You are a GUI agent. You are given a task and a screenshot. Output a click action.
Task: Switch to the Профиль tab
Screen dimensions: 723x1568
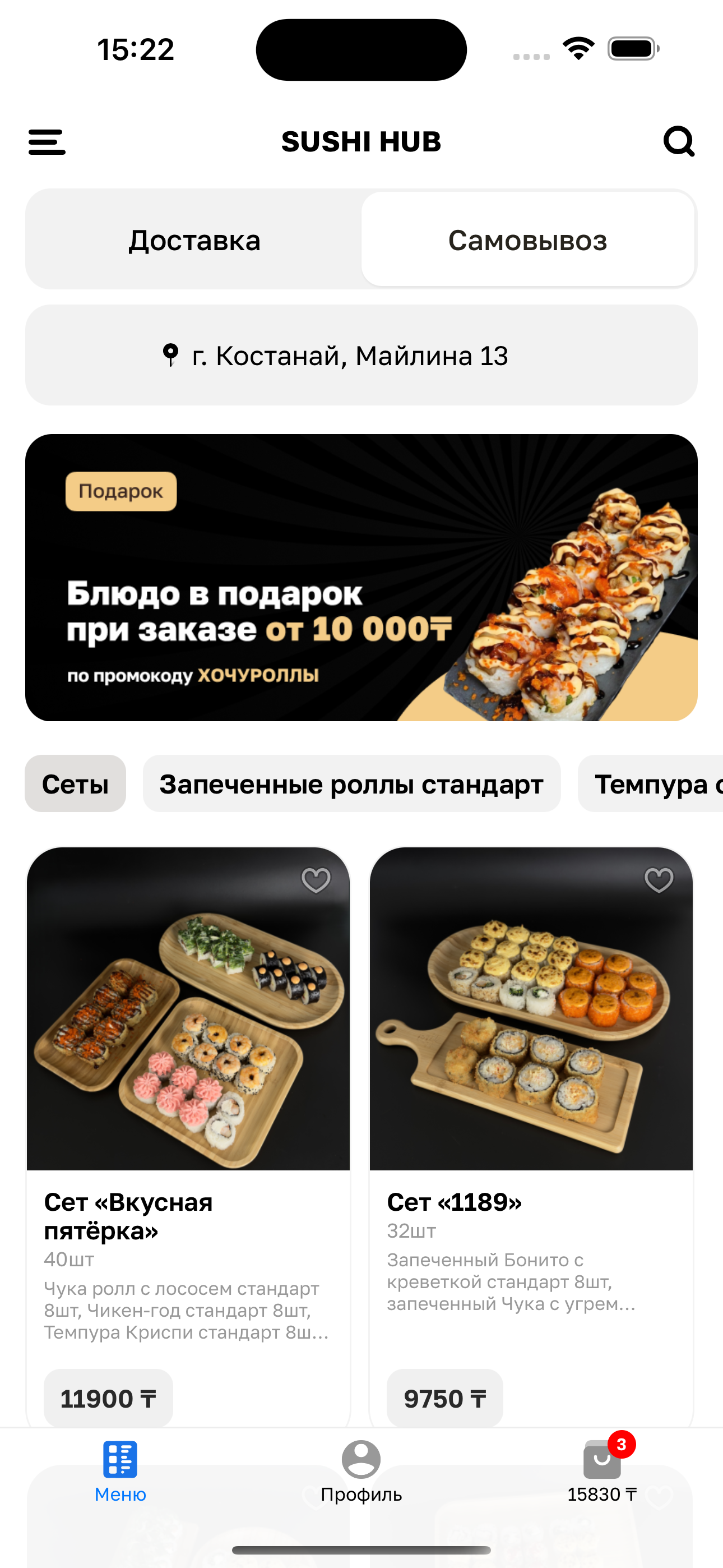[361, 1470]
